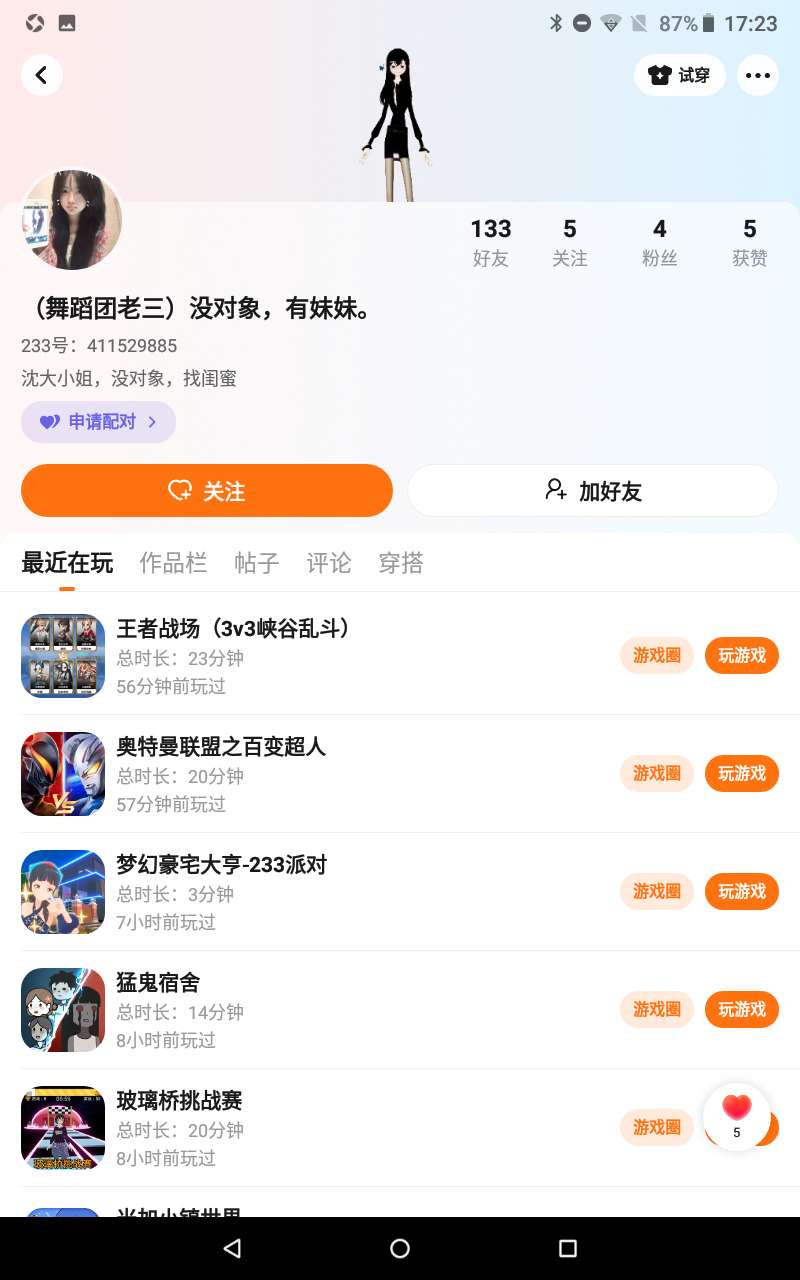Switch to the 穿搭 tab
The height and width of the screenshot is (1280, 800).
click(401, 563)
